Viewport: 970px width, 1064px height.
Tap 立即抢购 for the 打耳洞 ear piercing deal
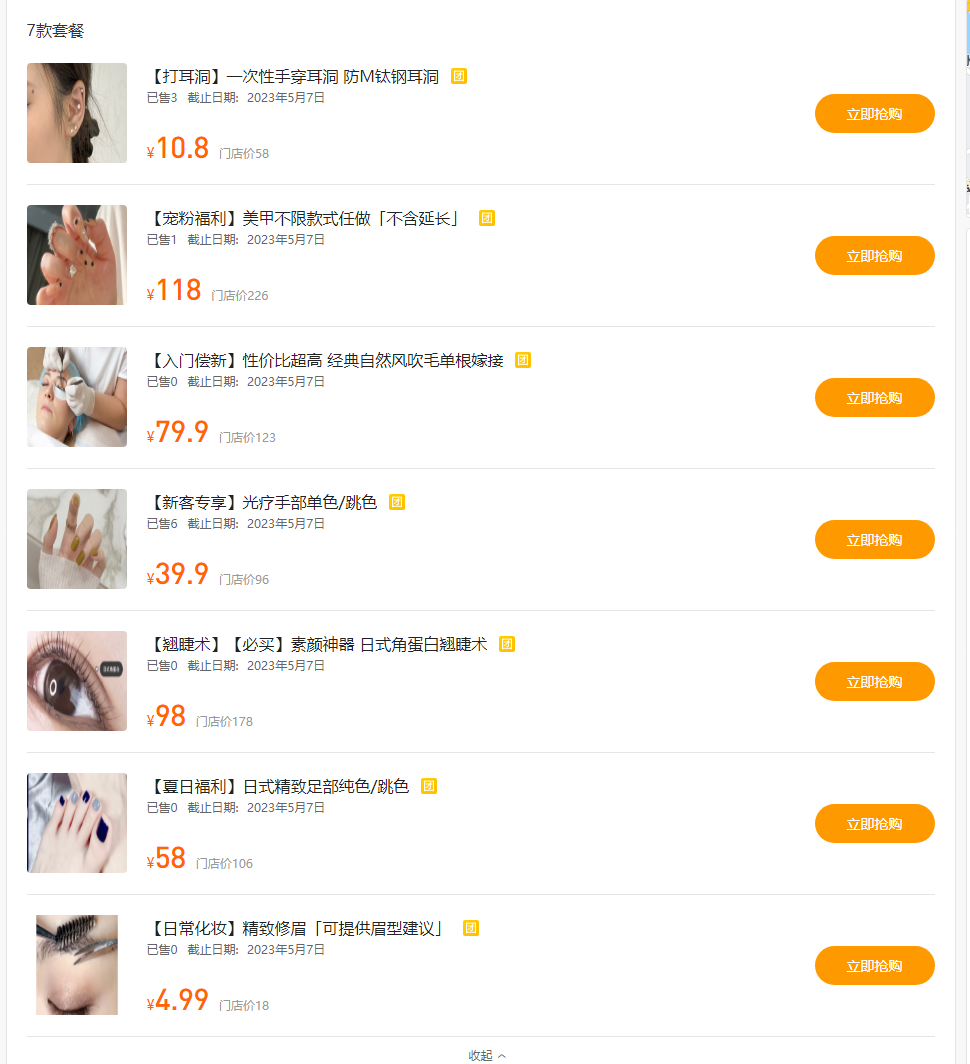(x=874, y=114)
